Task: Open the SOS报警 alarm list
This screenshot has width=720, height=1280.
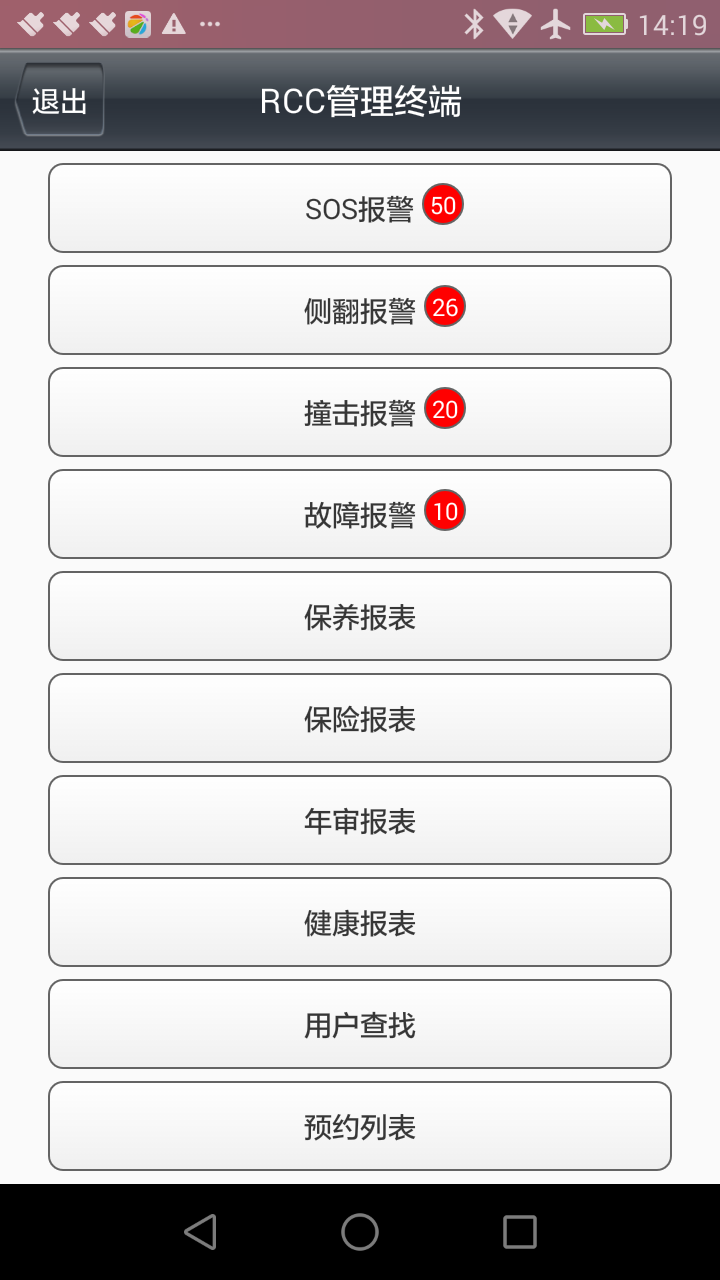Action: [360, 208]
